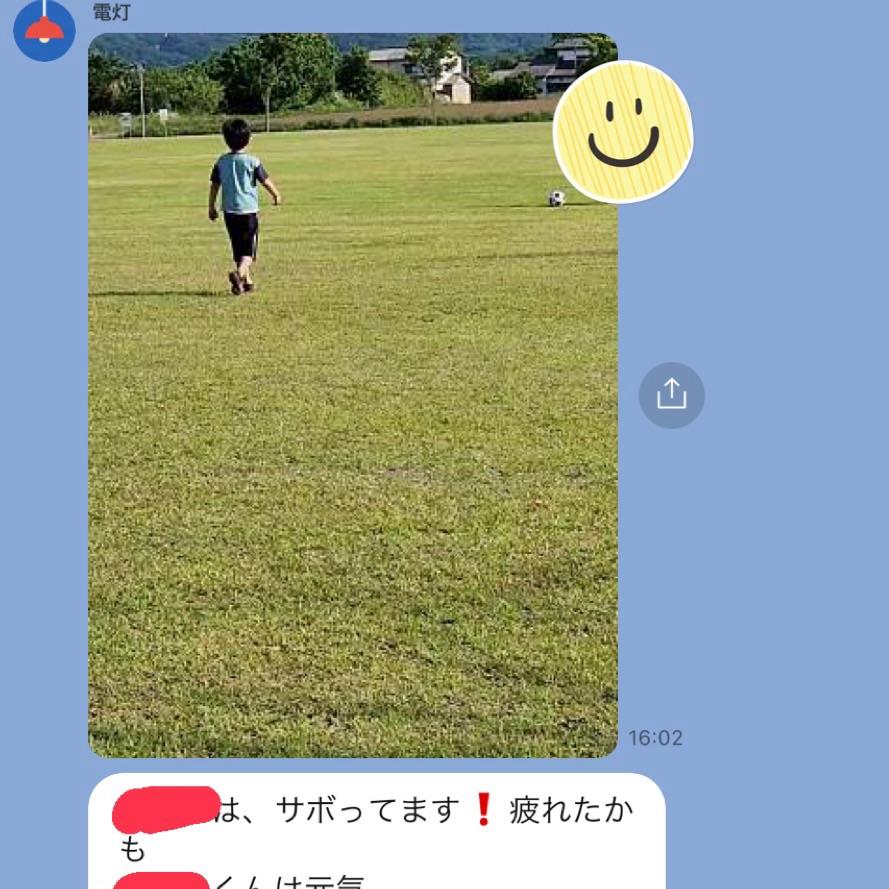The height and width of the screenshot is (889, 889).
Task: Open 電灯's profile avatar
Action: tap(44, 29)
